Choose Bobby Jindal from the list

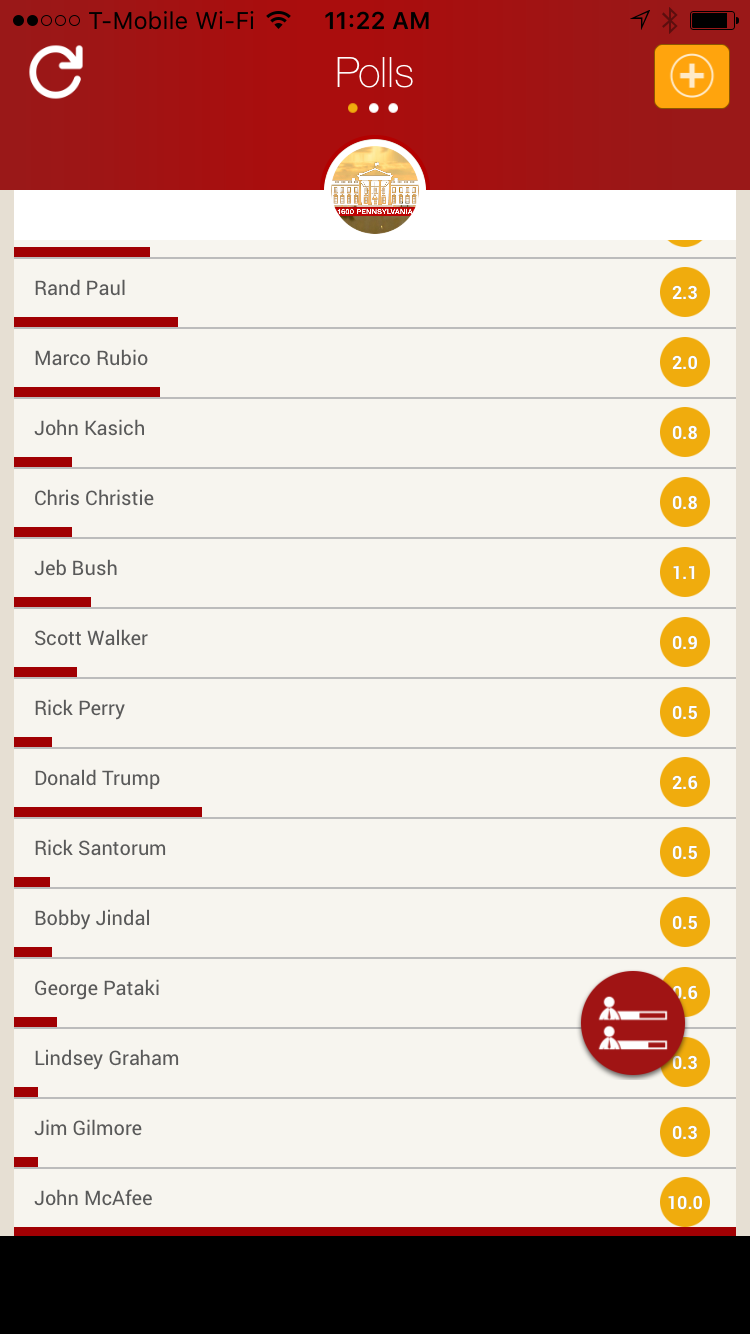pyautogui.click(x=375, y=923)
